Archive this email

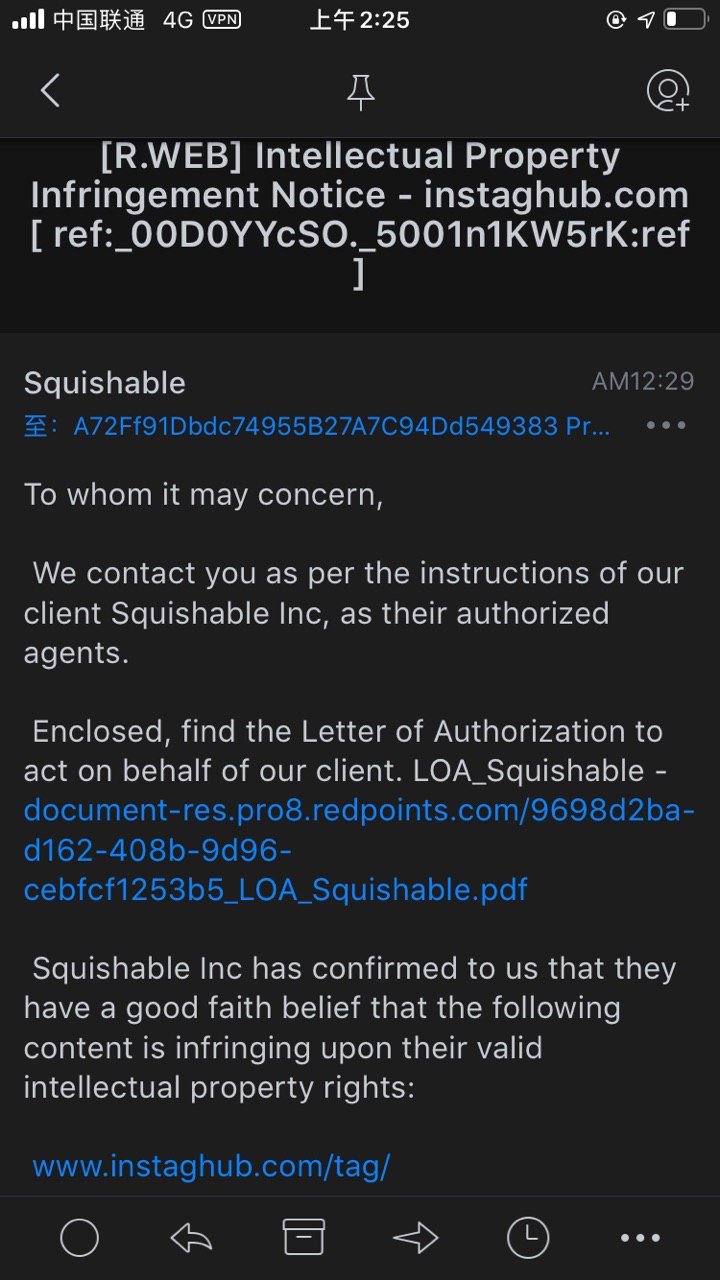(303, 1238)
